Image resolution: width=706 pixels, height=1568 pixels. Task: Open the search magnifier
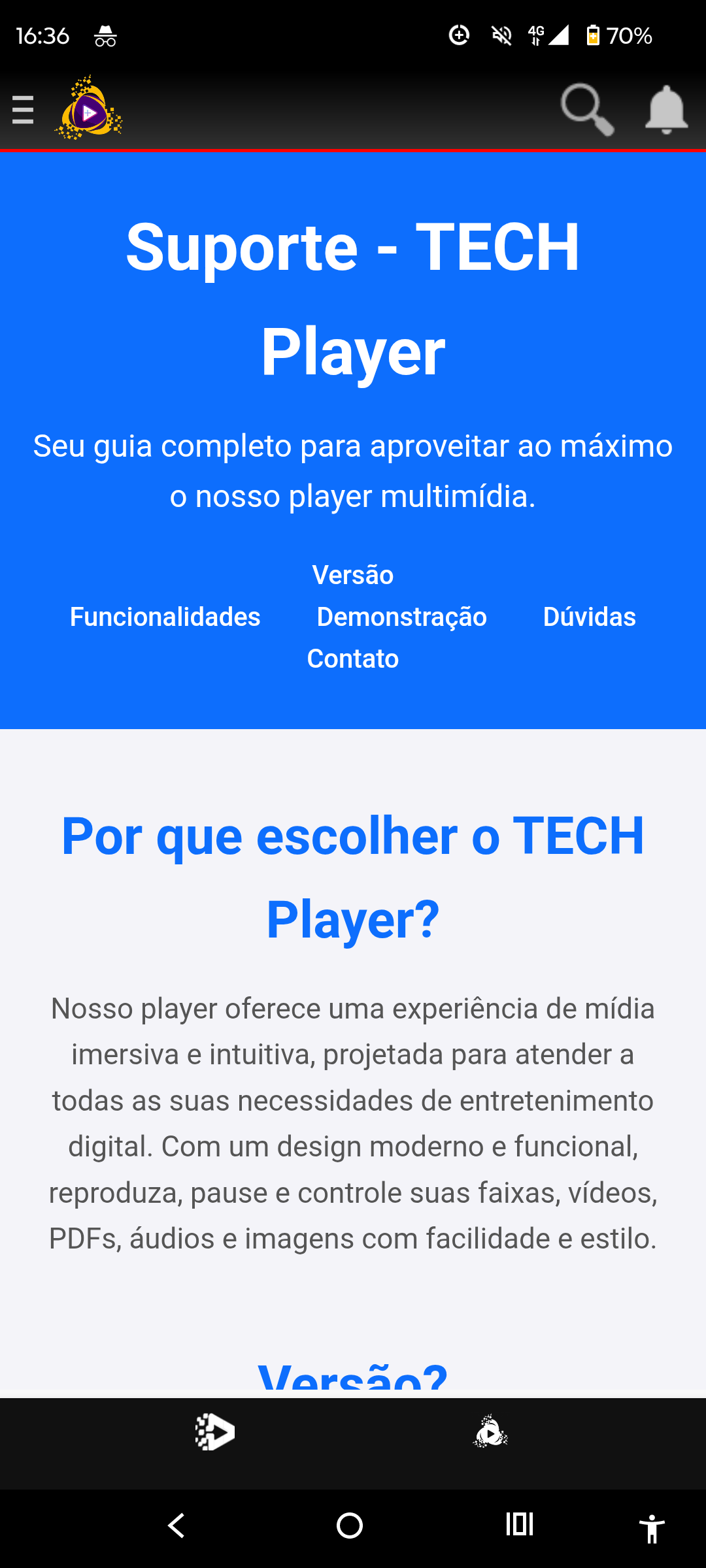pos(587,109)
